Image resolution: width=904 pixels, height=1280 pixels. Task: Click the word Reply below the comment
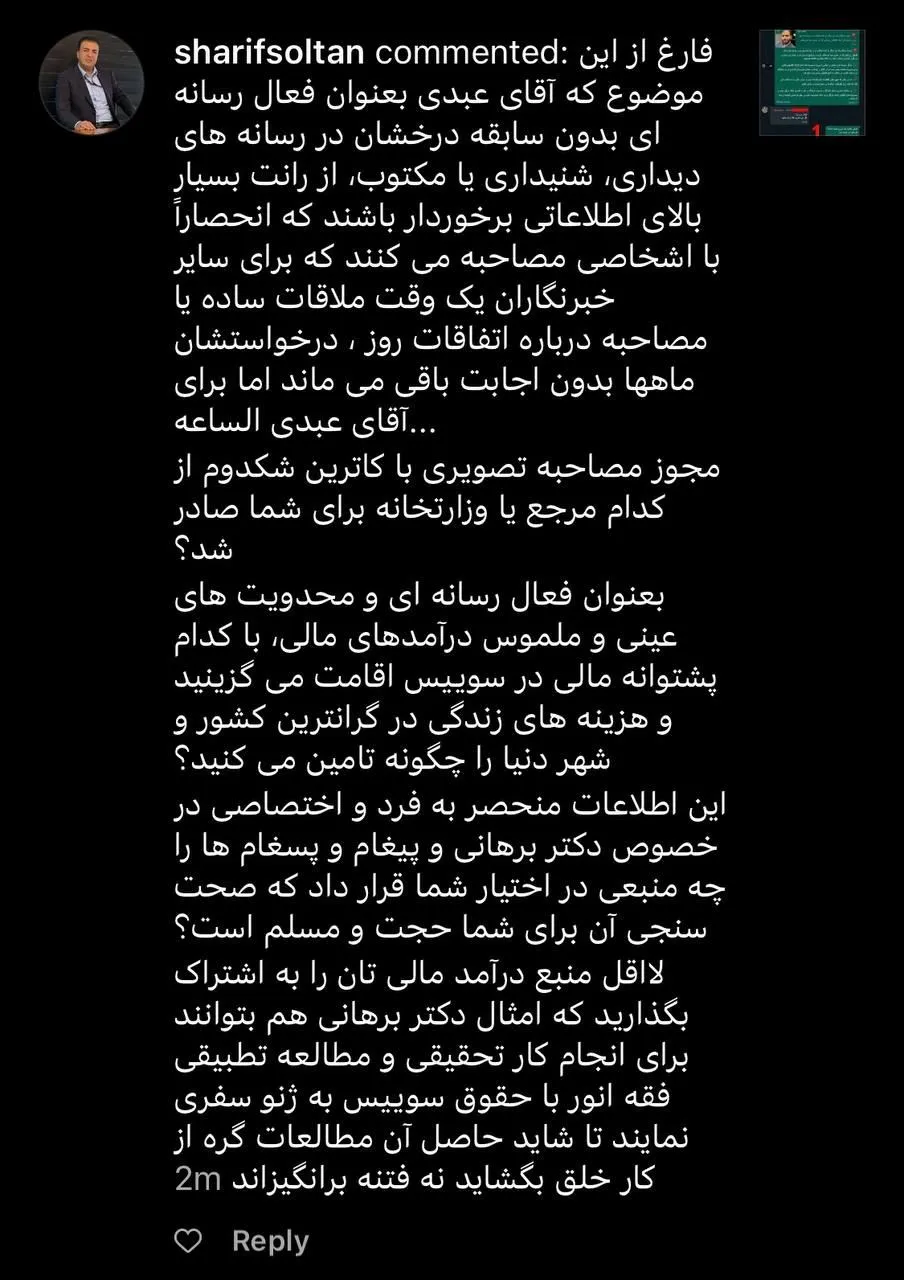coord(268,1241)
